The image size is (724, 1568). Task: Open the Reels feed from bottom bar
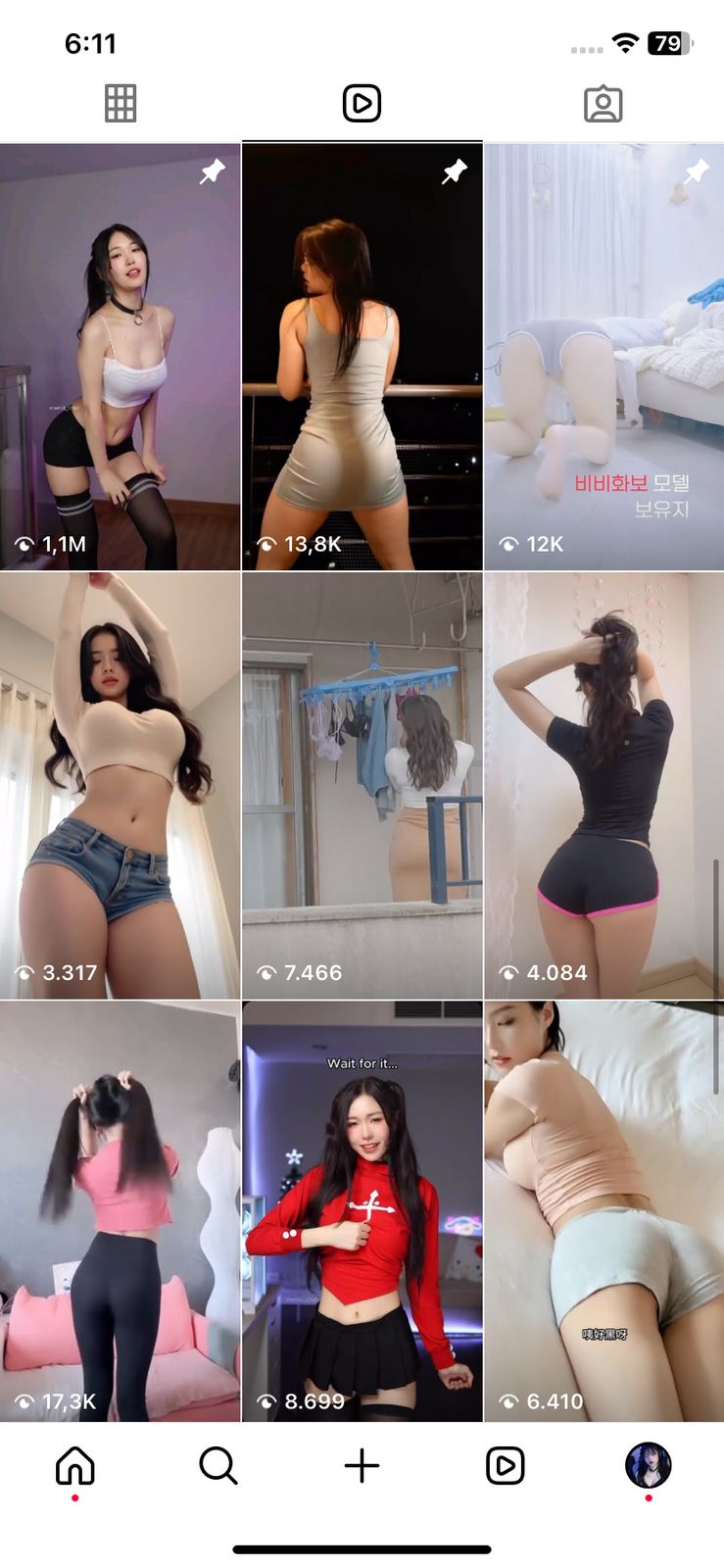[506, 1466]
